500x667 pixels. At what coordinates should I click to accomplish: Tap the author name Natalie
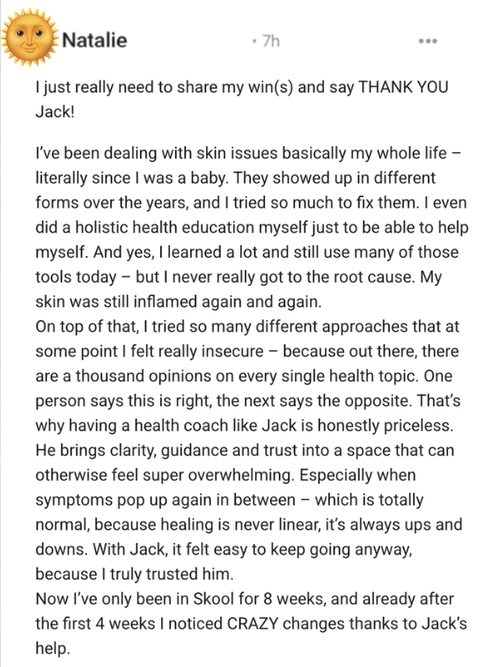point(94,40)
